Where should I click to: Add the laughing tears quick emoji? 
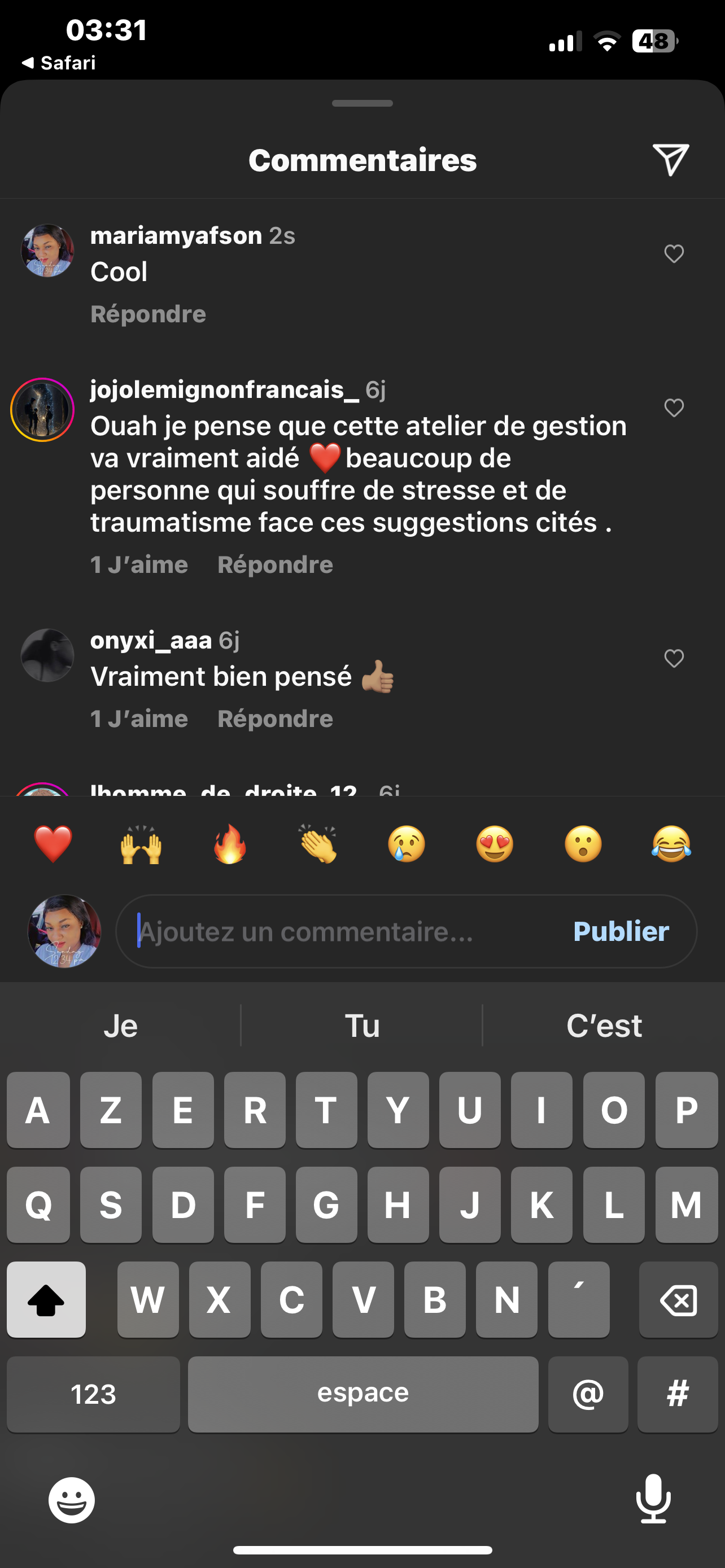tap(671, 844)
